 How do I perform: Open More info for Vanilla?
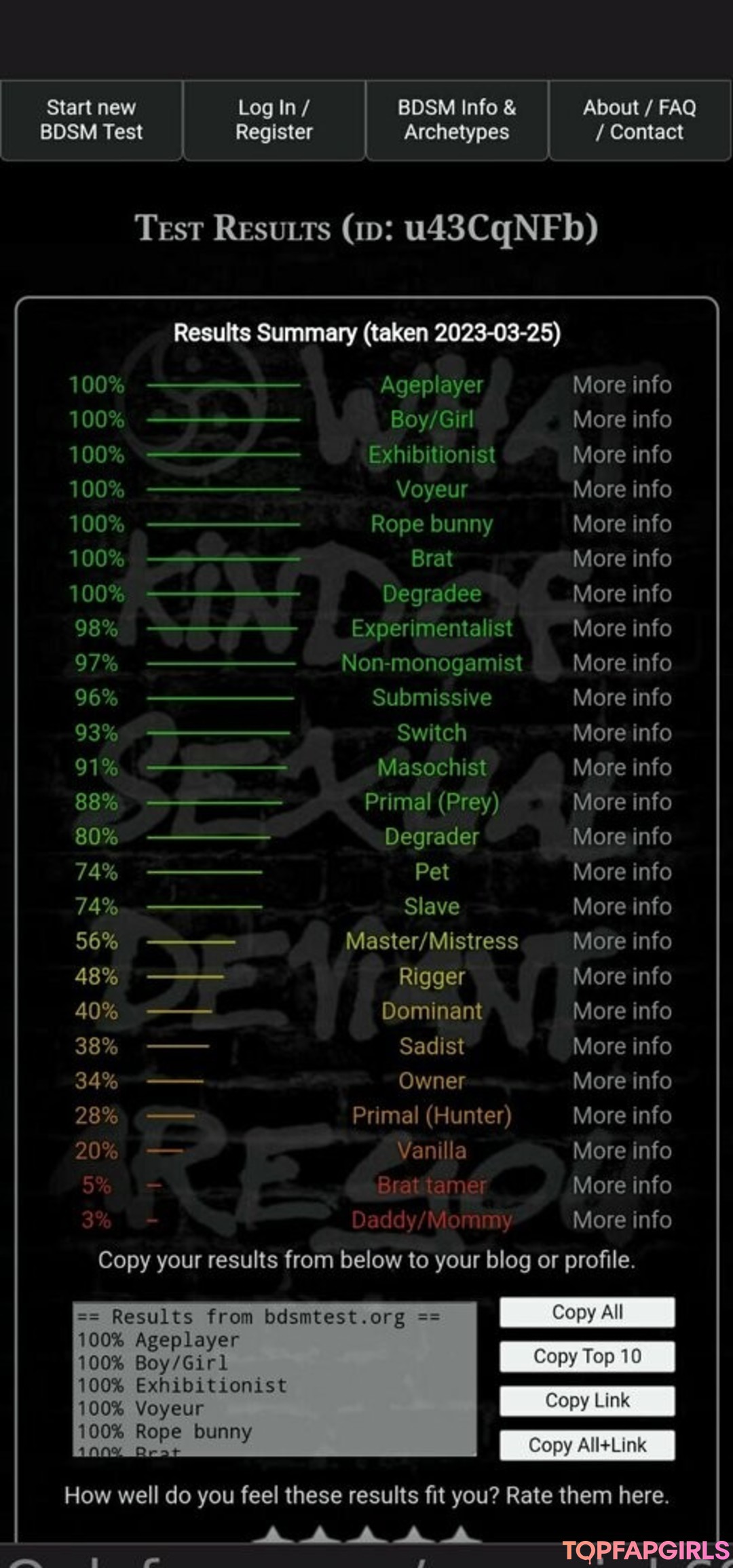(x=622, y=1151)
